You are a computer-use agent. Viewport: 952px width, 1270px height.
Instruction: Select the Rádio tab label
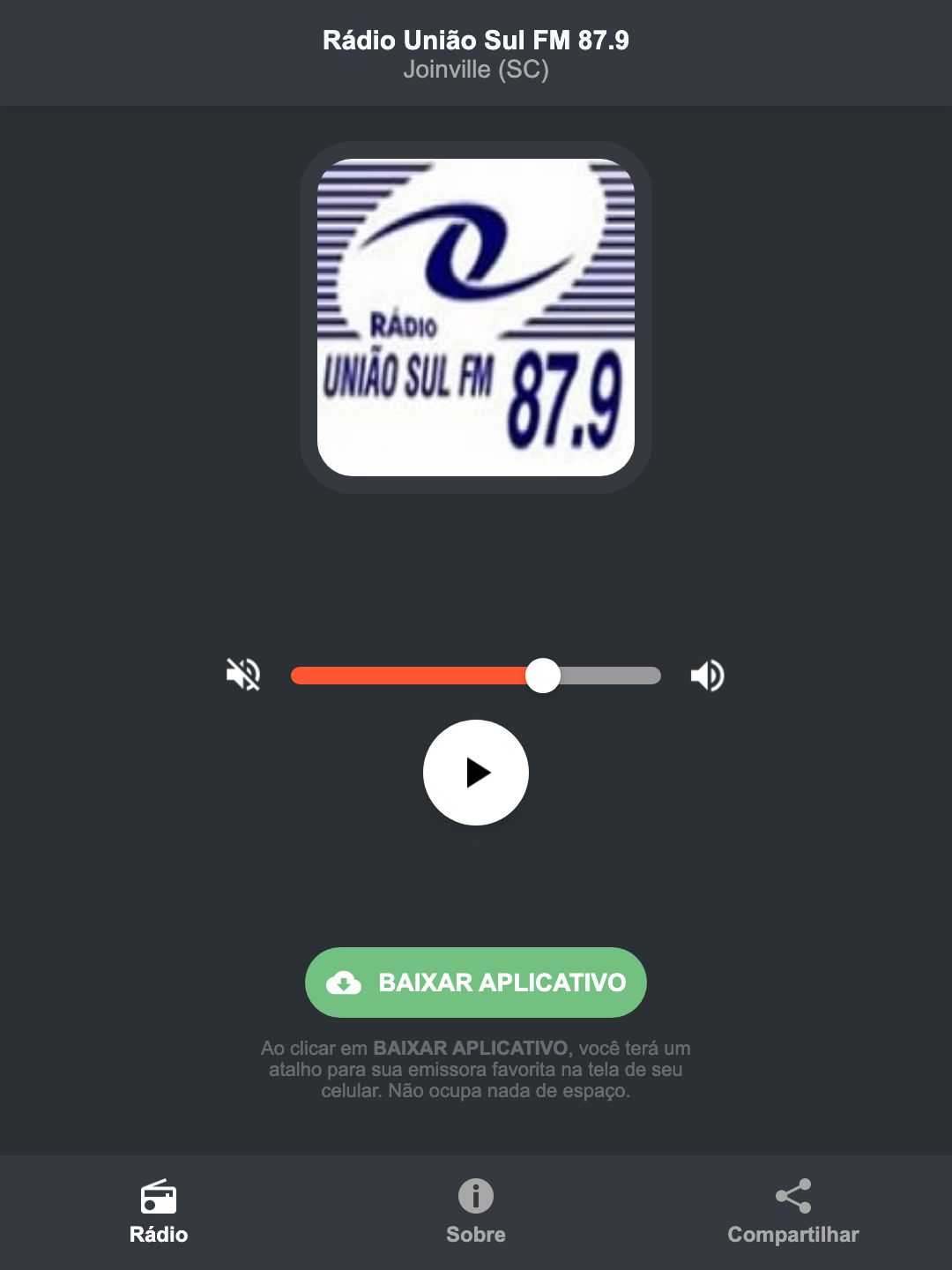click(x=159, y=1235)
